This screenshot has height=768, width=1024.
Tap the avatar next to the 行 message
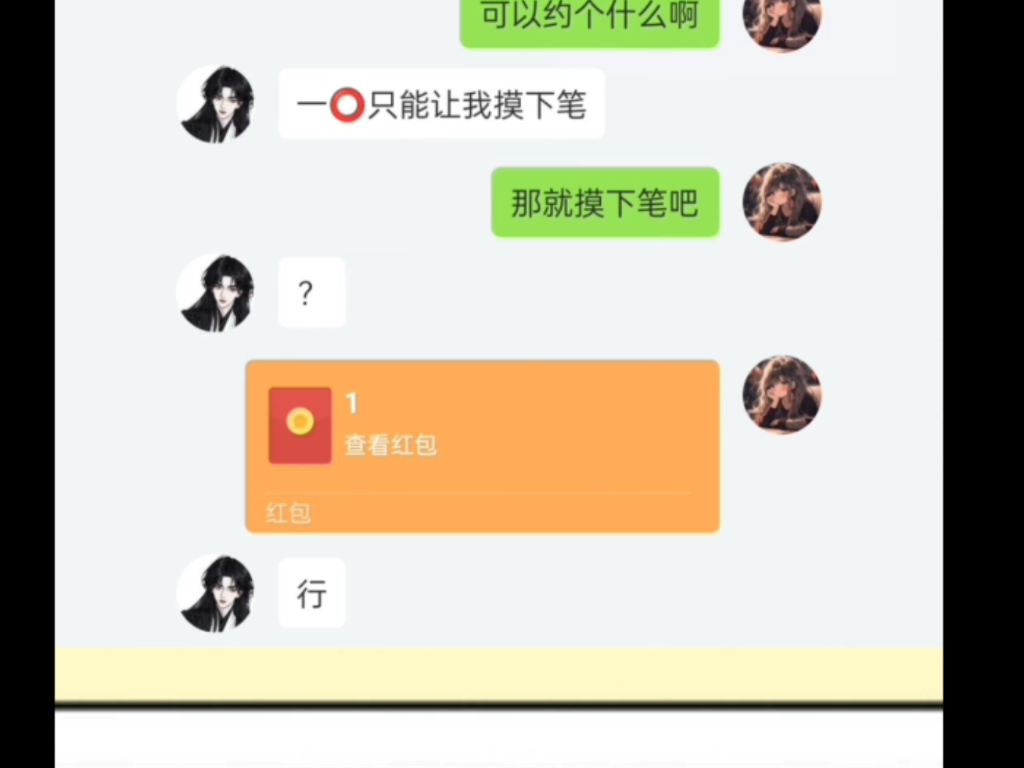coord(216,593)
